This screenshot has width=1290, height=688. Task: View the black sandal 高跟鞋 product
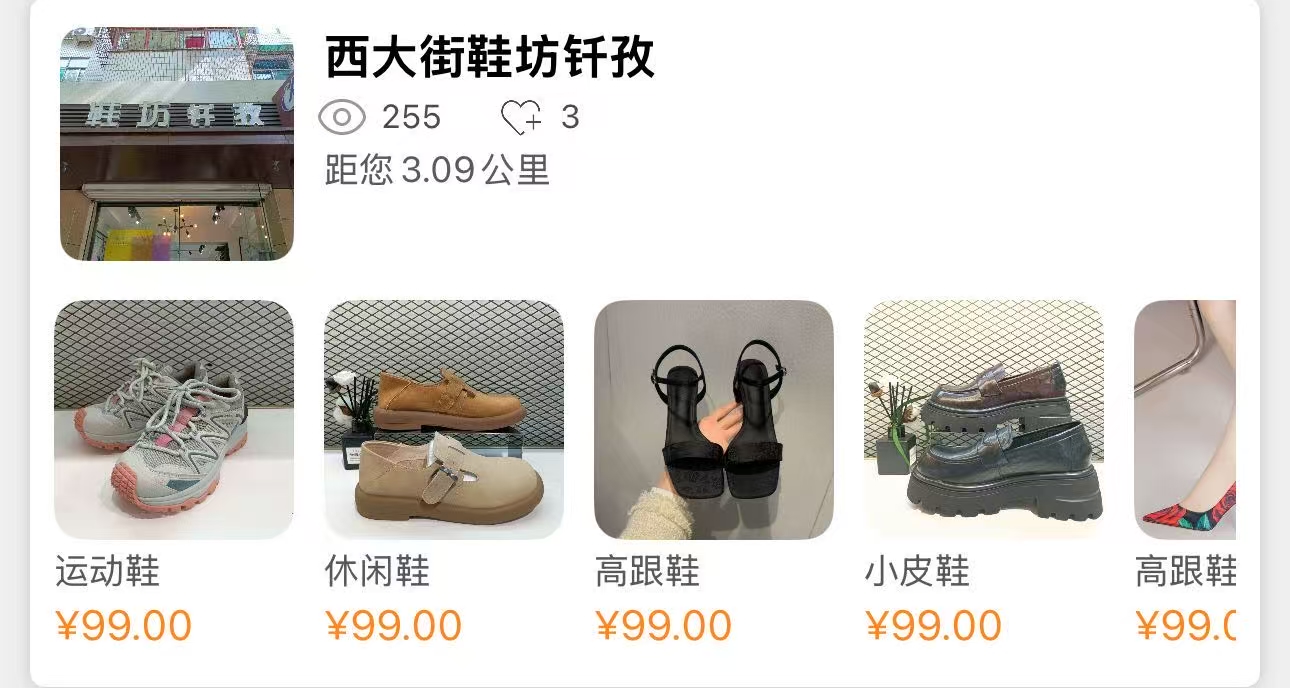[714, 420]
